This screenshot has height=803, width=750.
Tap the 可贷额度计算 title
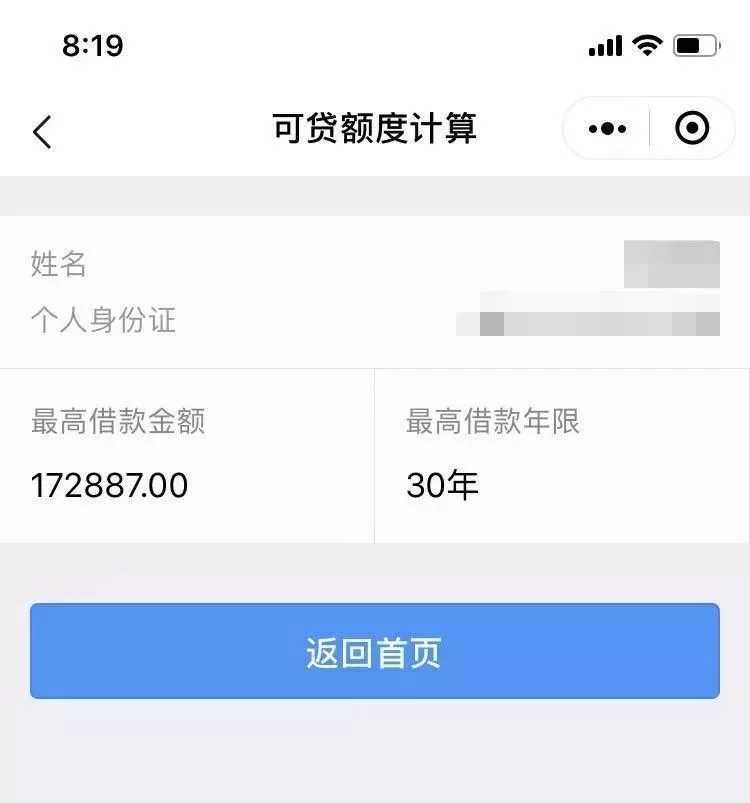click(375, 130)
